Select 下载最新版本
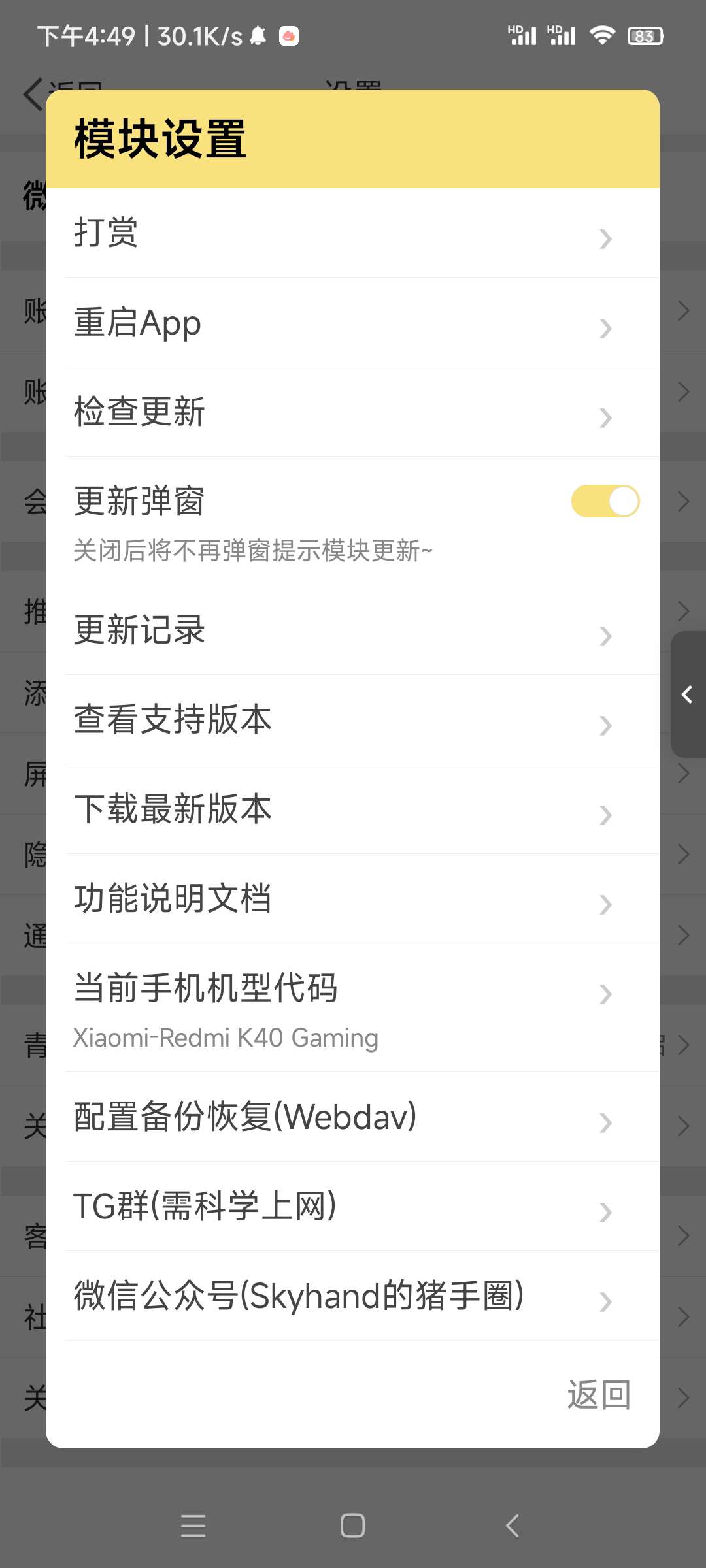Viewport: 706px width, 1568px height. click(353, 809)
